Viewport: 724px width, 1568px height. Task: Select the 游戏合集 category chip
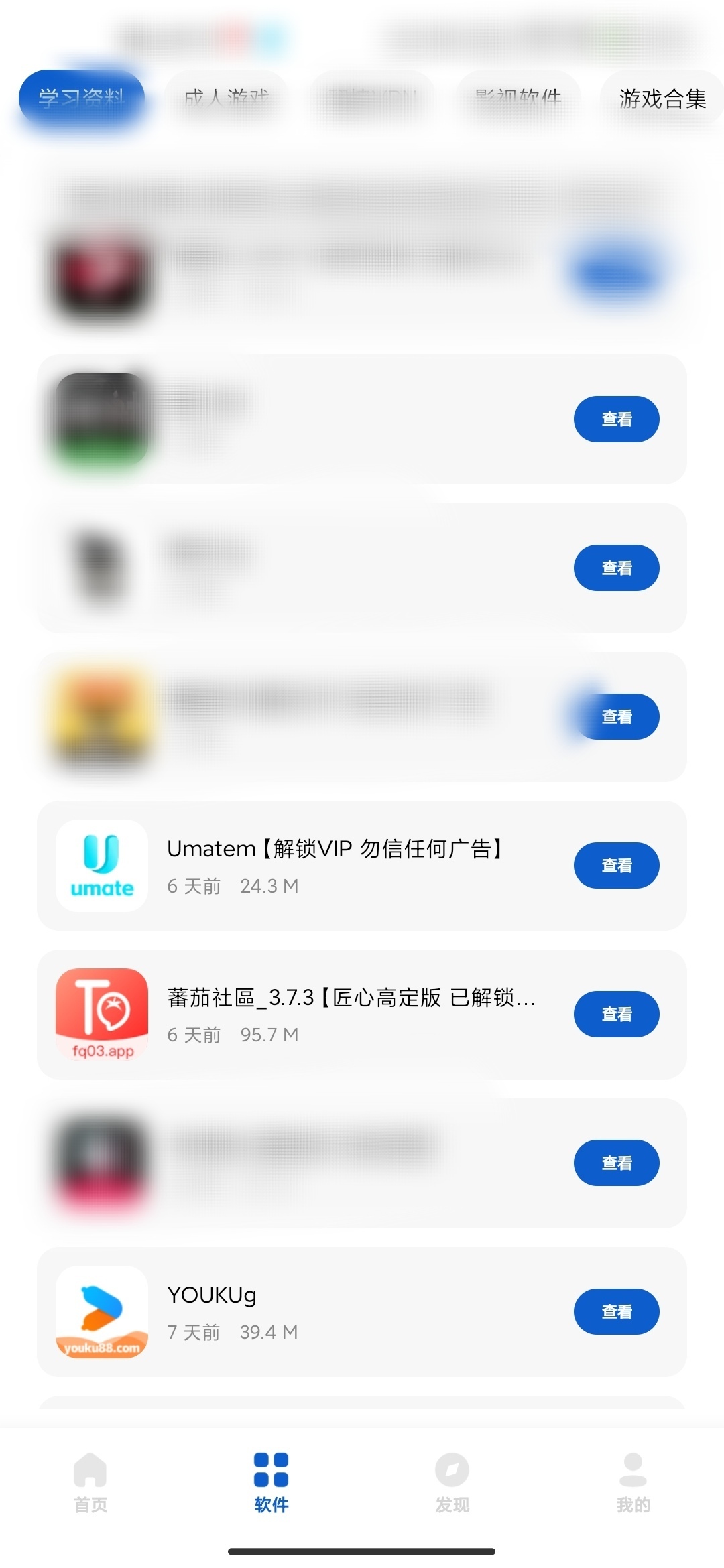click(x=662, y=98)
